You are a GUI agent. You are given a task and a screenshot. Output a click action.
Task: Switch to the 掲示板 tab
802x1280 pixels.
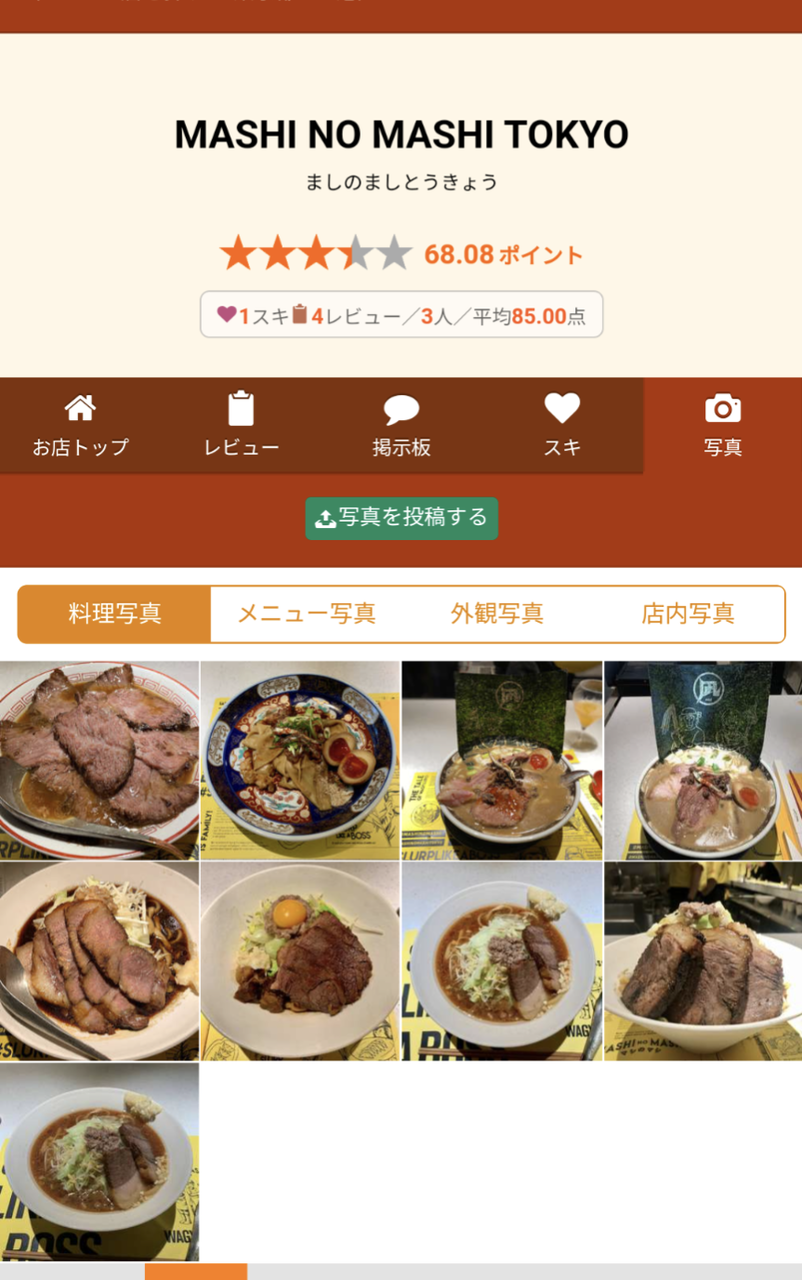point(401,425)
